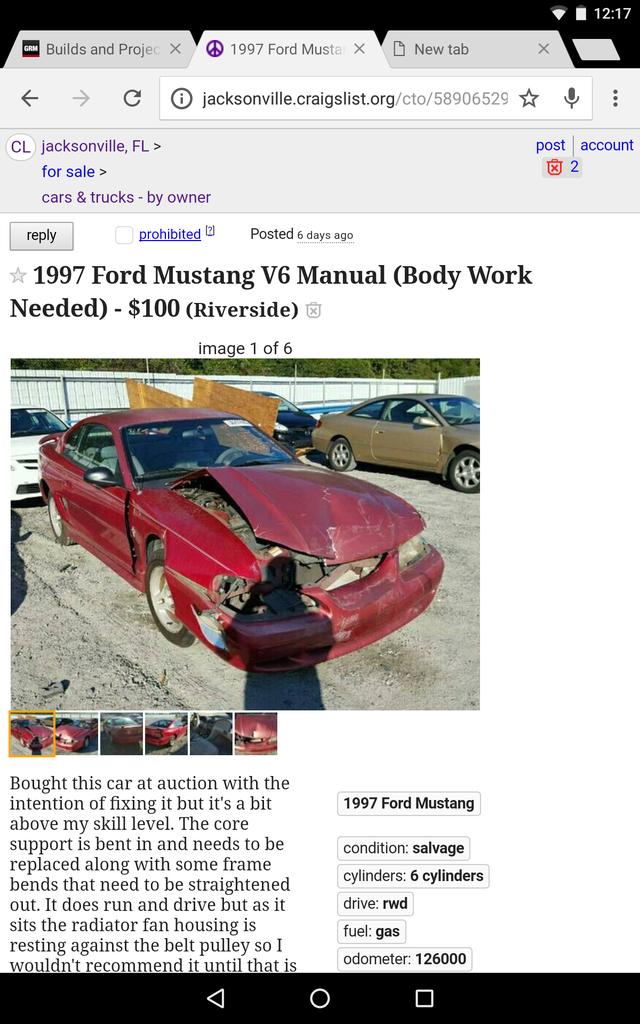Open the account link
This screenshot has width=640, height=1024.
(606, 145)
